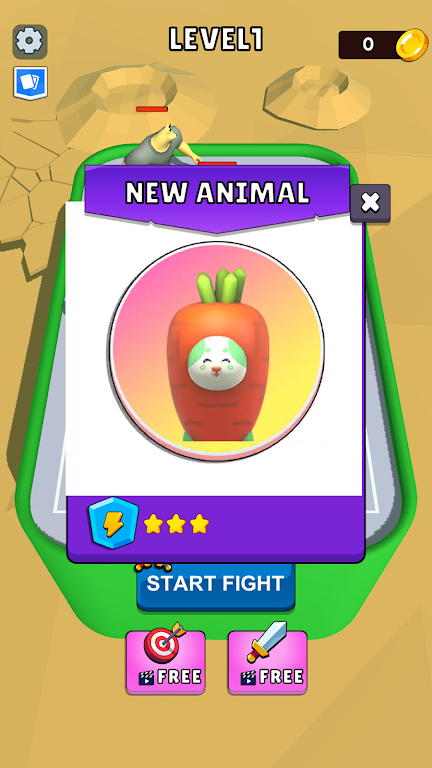Open the settings gear
This screenshot has width=432, height=768.
point(30,42)
